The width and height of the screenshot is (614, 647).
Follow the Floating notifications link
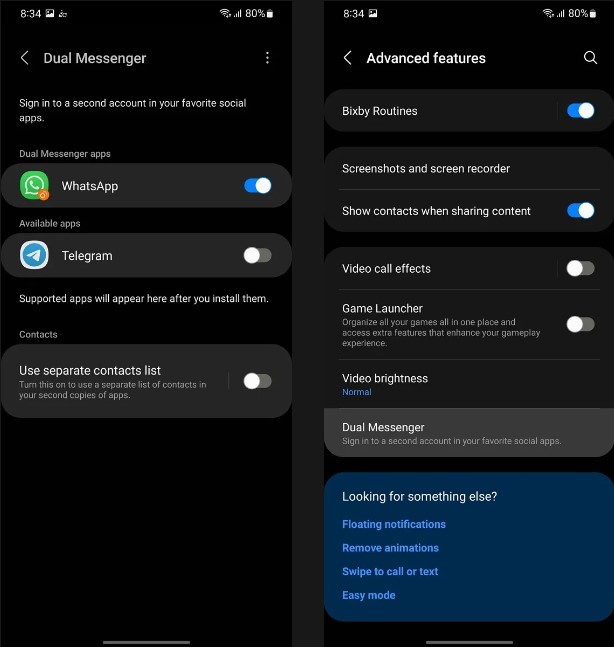pos(394,524)
